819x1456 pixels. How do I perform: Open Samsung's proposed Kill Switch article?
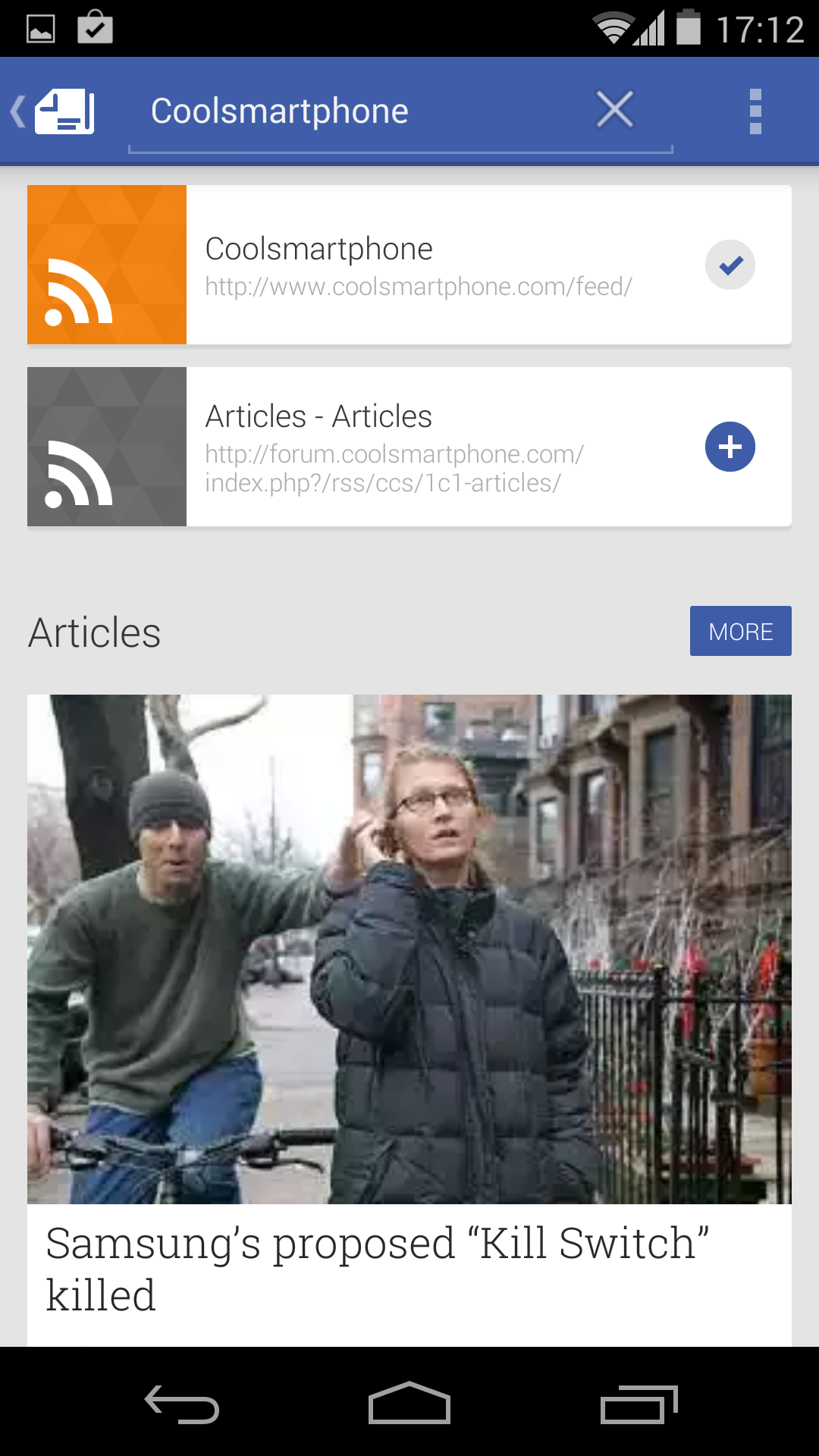click(x=409, y=1021)
